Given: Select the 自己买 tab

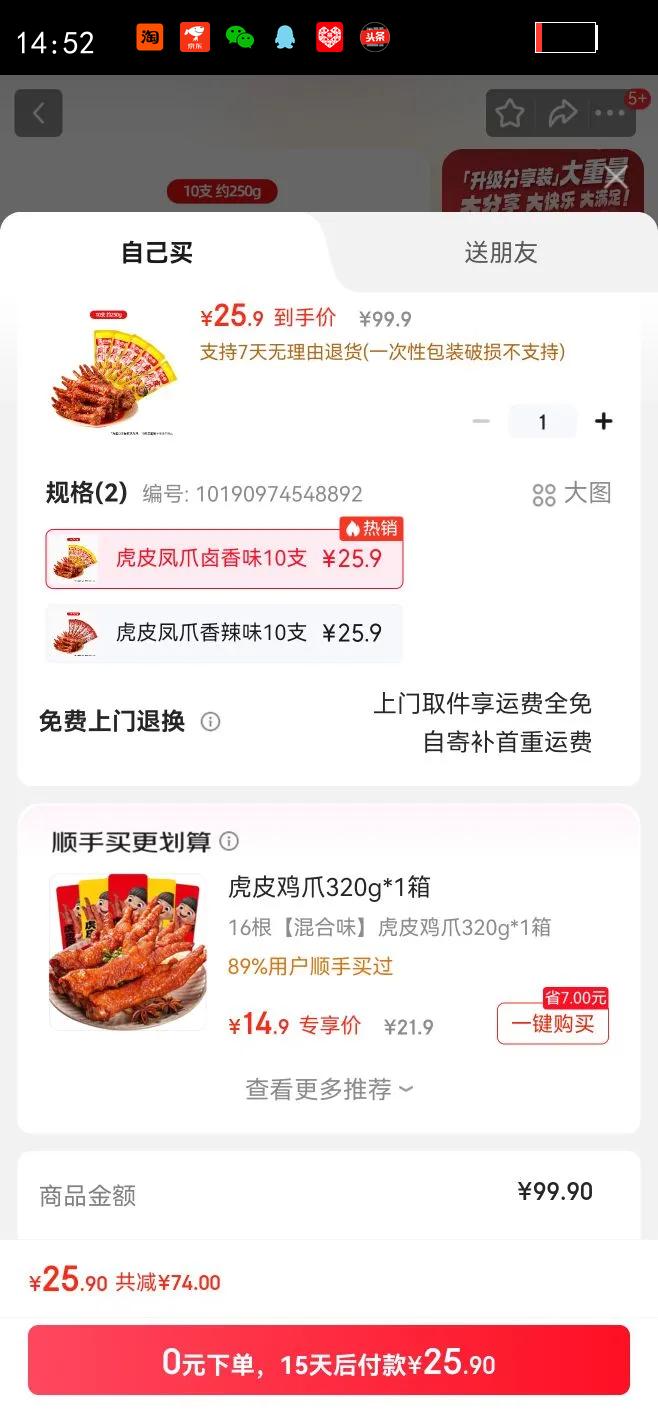Looking at the screenshot, I should click(157, 253).
